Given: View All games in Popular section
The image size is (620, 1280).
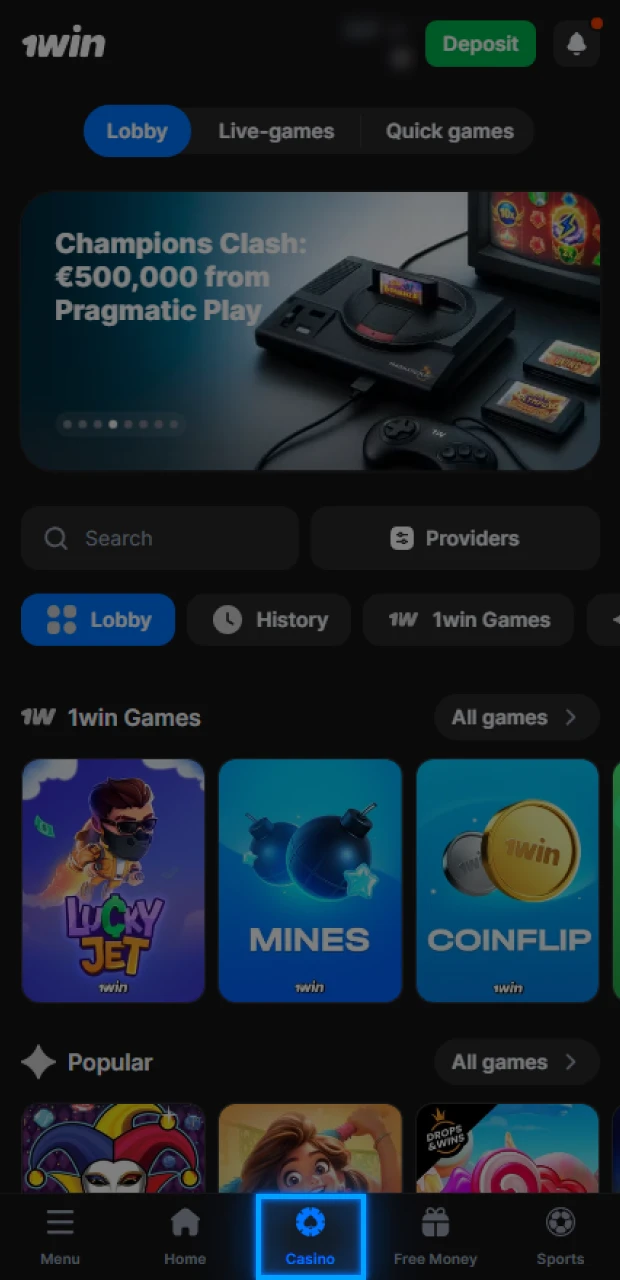Looking at the screenshot, I should [x=515, y=1062].
